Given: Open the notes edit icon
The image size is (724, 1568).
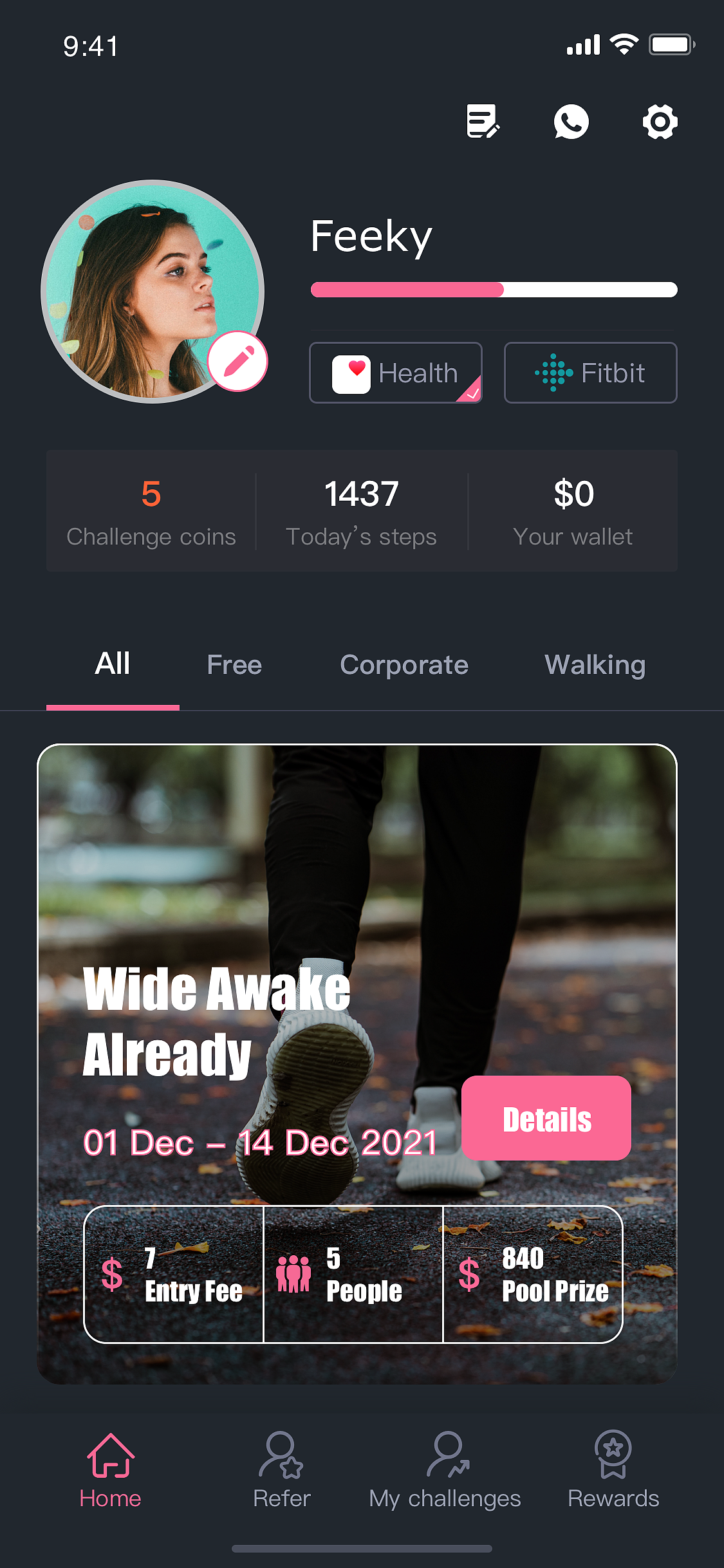Looking at the screenshot, I should point(483,121).
